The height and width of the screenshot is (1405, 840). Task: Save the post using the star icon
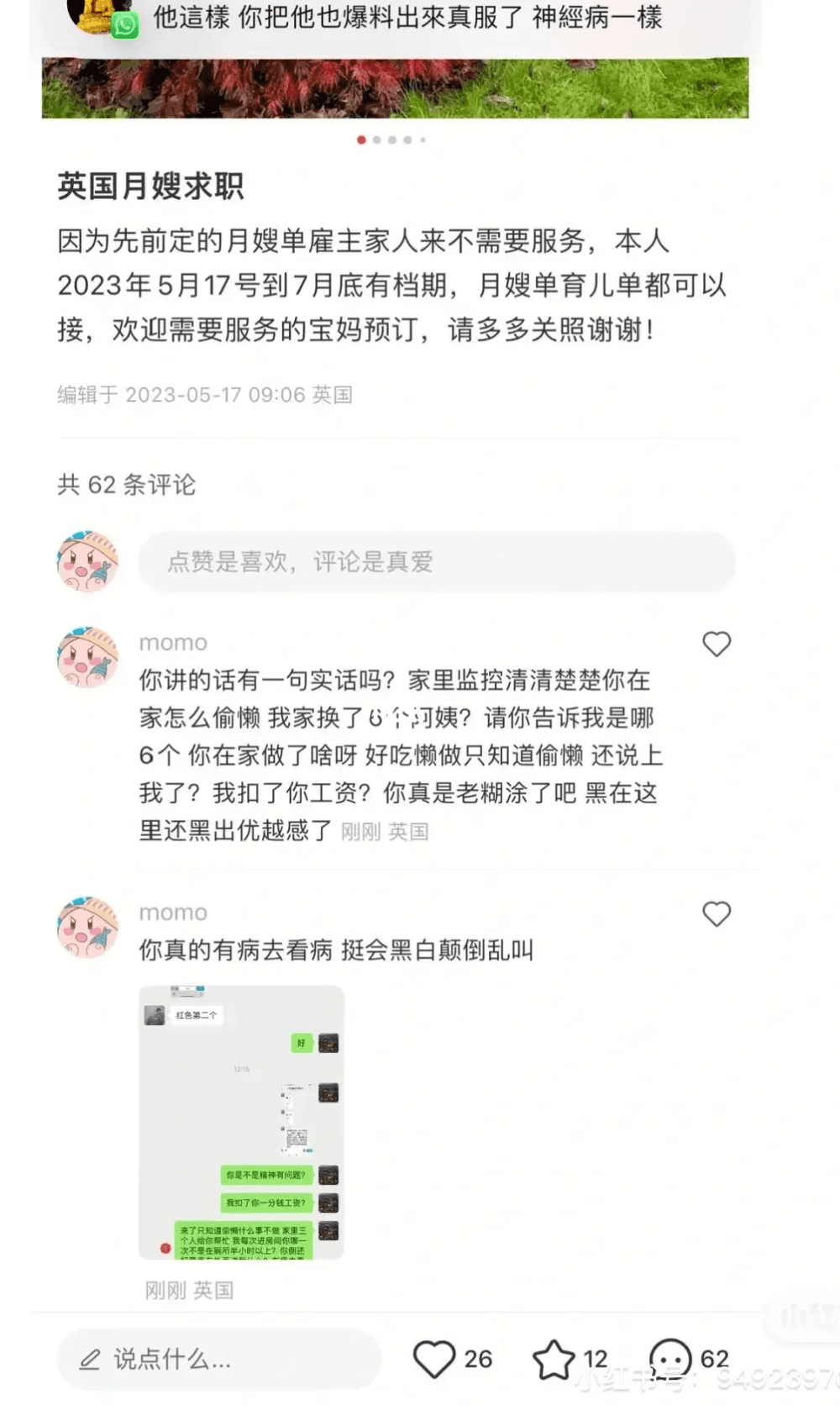554,1358
